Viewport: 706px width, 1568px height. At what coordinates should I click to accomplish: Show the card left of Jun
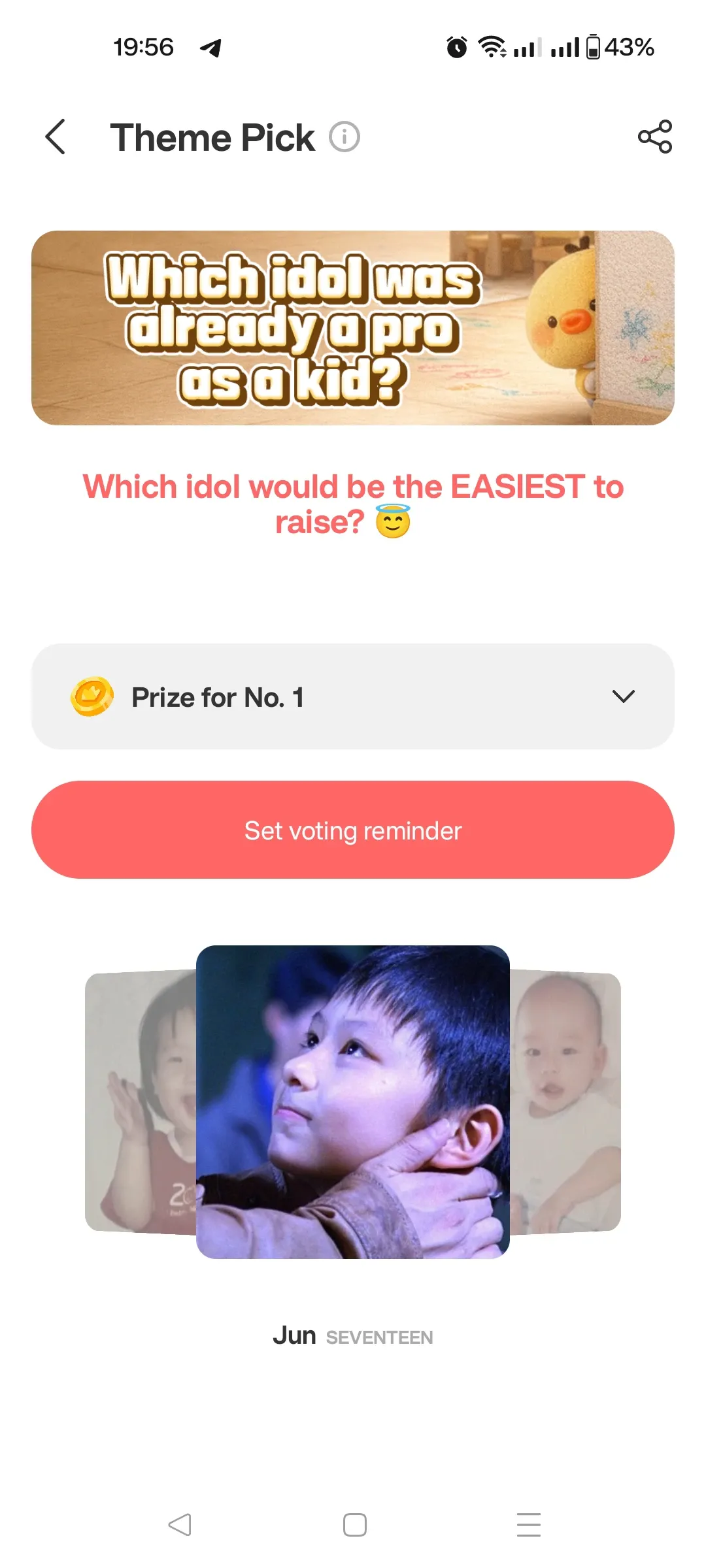[x=141, y=1102]
